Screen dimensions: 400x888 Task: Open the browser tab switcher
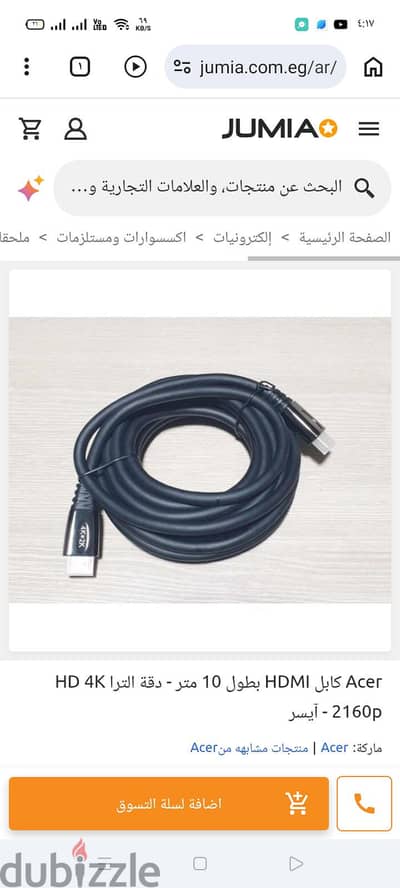pos(80,67)
